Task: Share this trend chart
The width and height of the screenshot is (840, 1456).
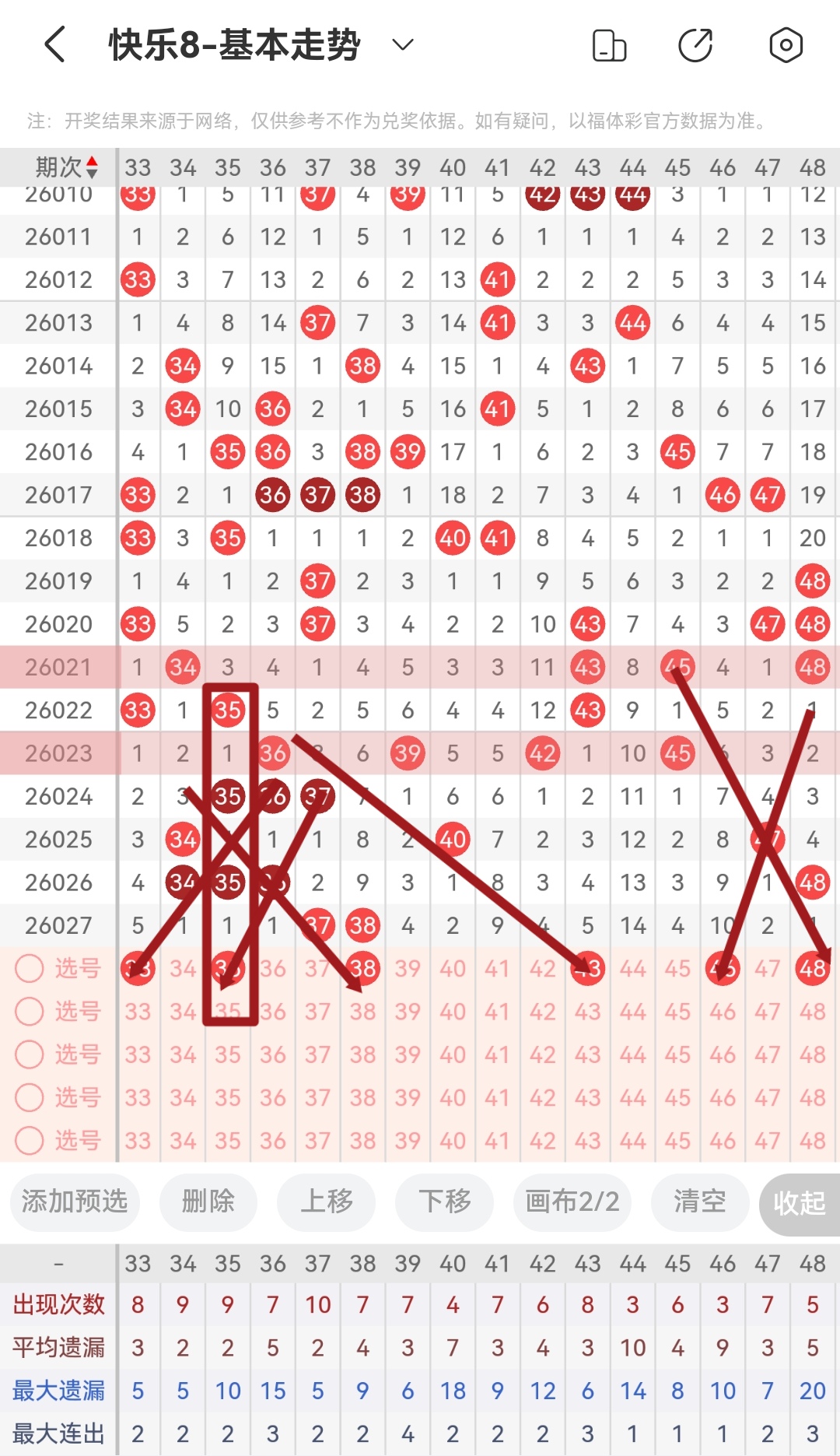Action: (695, 45)
